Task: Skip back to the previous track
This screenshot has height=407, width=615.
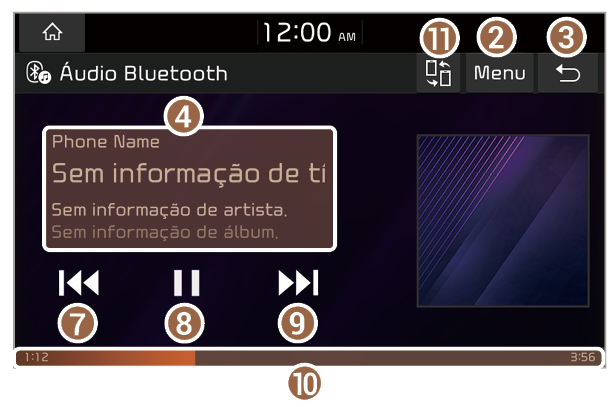Action: (x=79, y=284)
